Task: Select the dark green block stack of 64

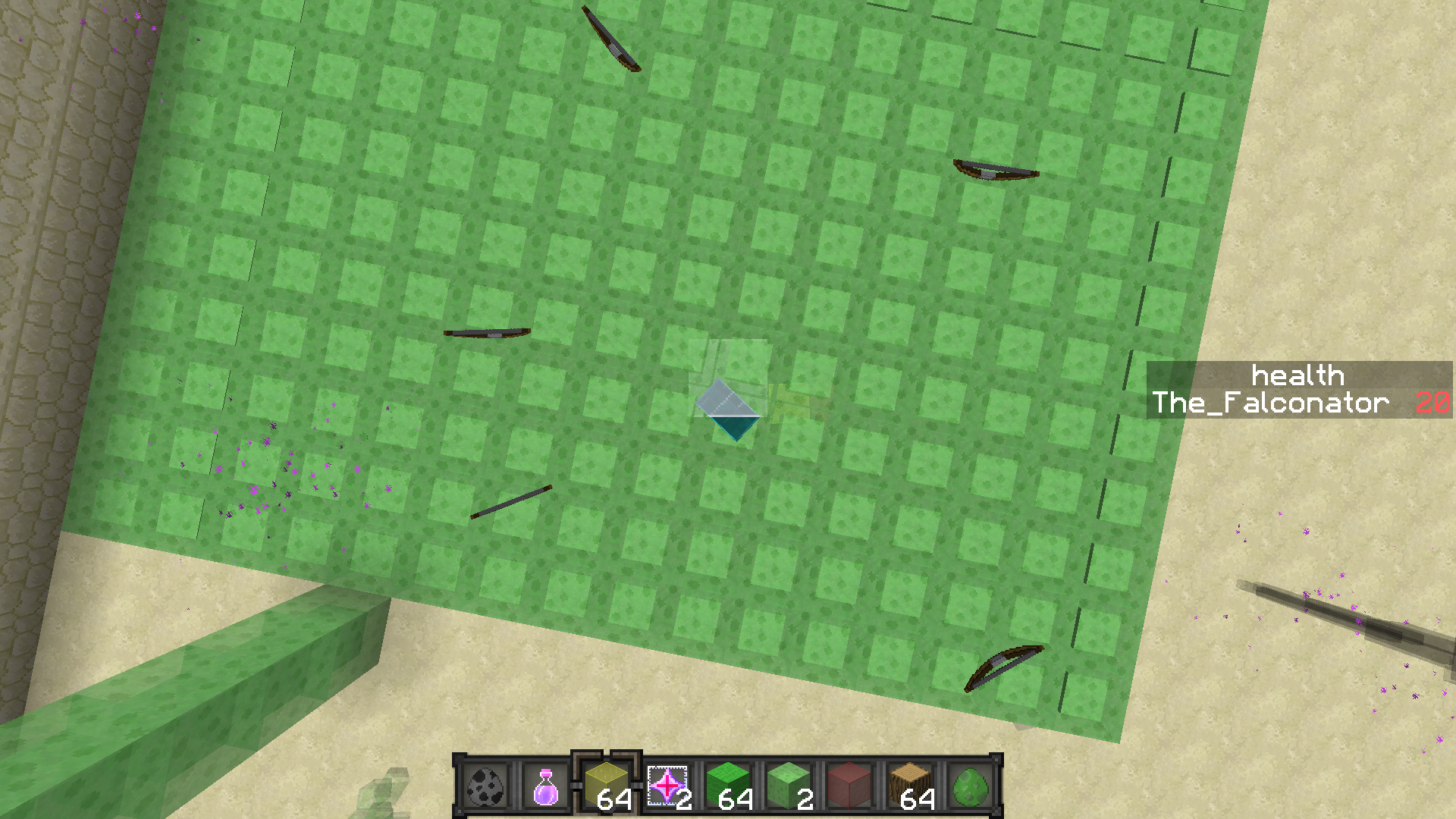Action: (x=728, y=786)
